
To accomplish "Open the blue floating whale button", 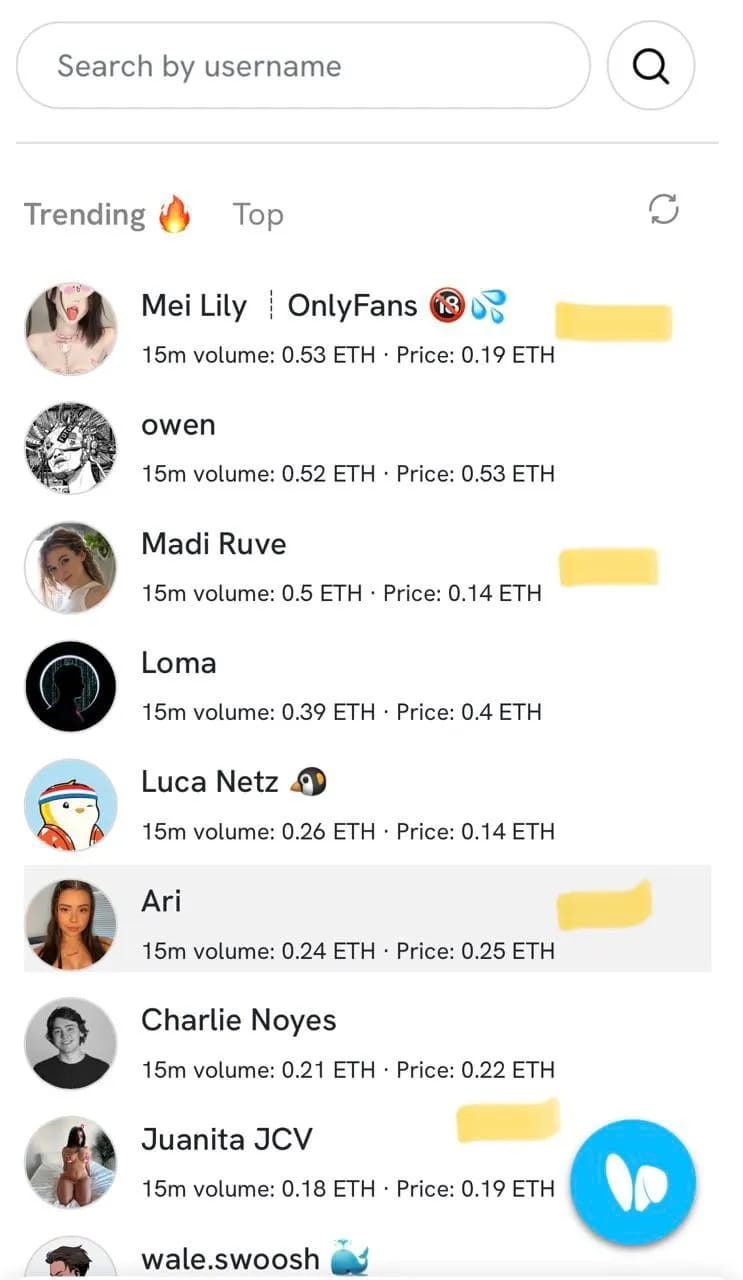I will click(x=633, y=1181).
